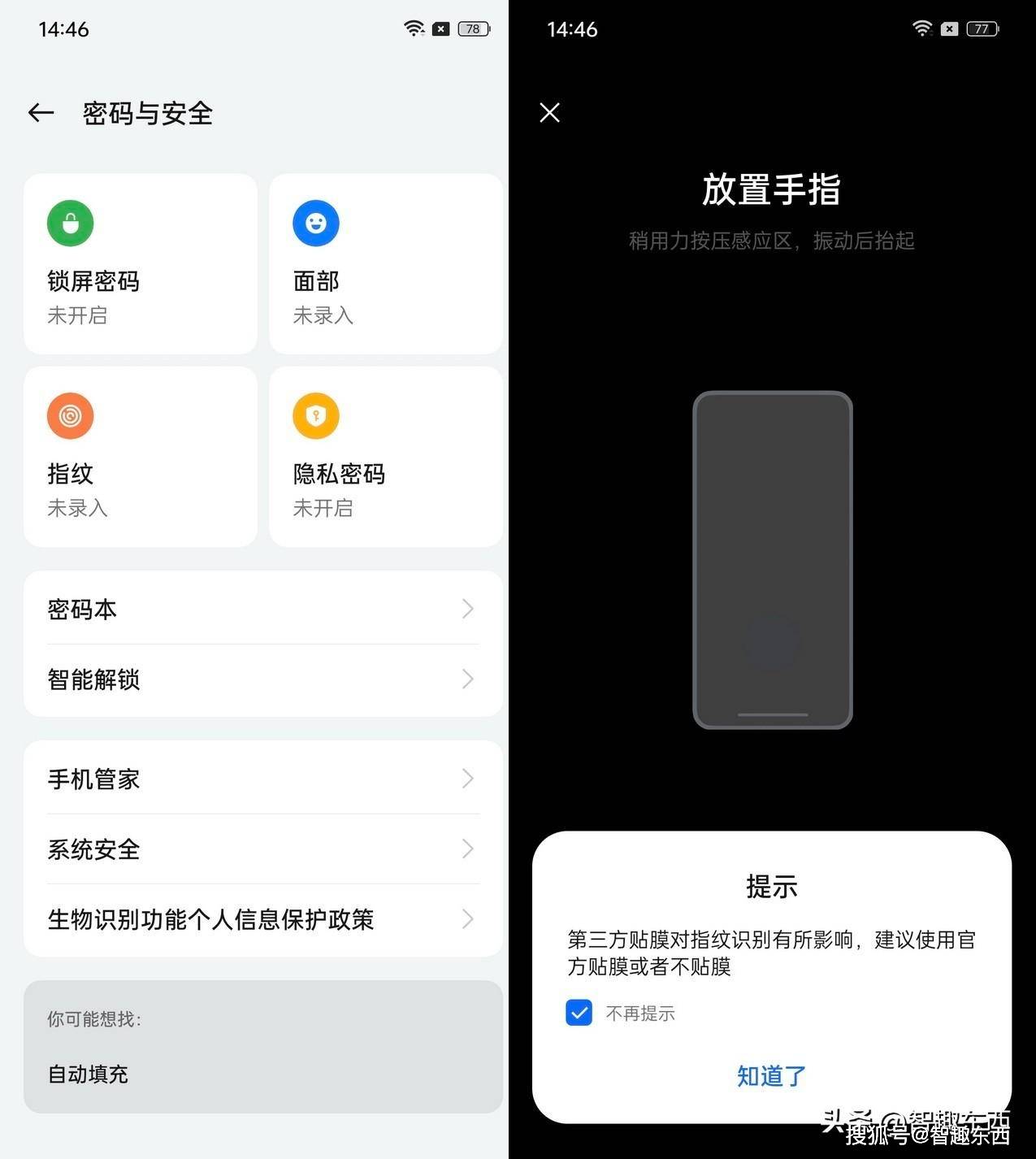This screenshot has height=1159, width=1036.
Task: Open 系统安全 settings
Action: [262, 849]
